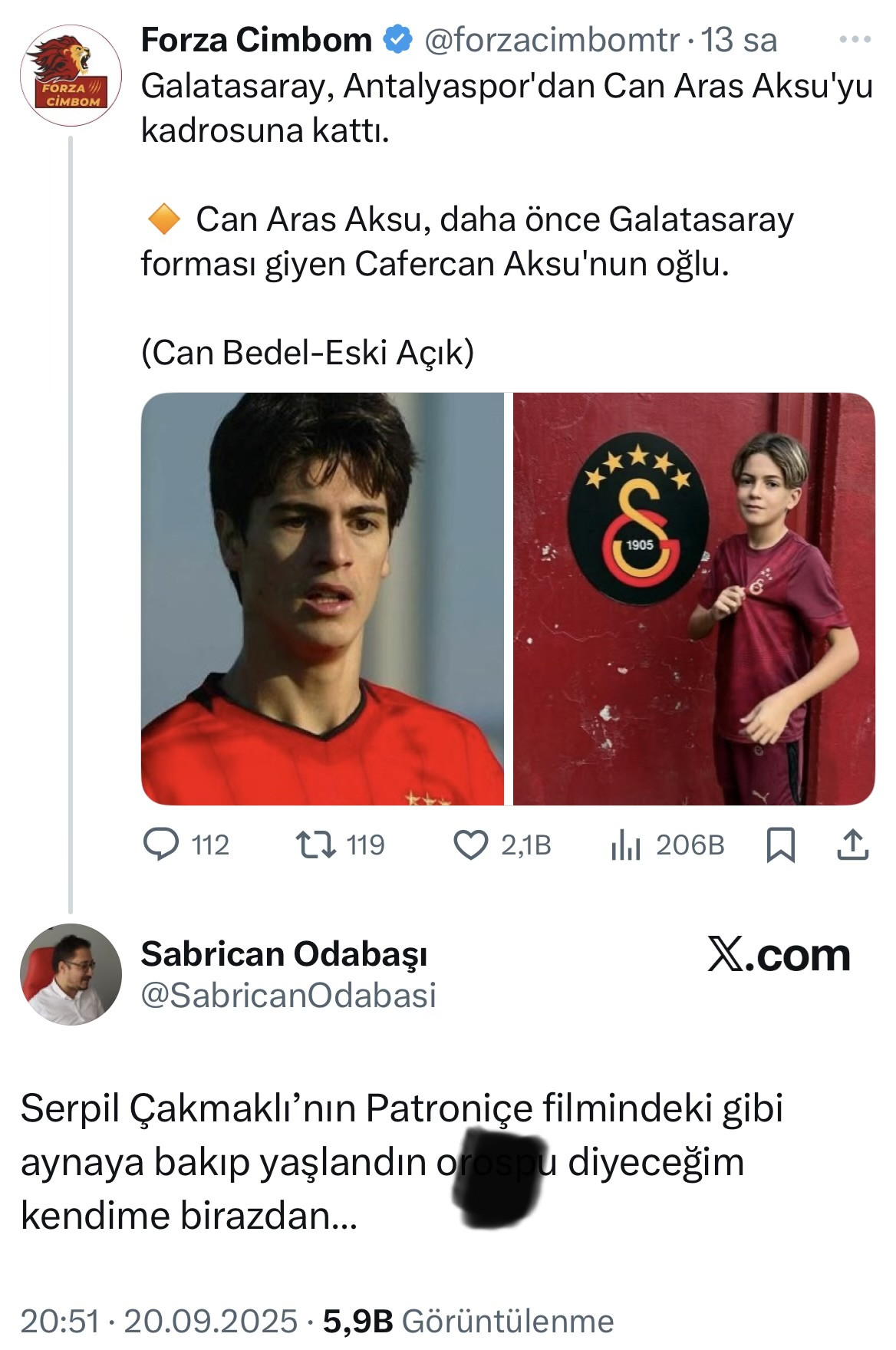
Task: Open Sabrican Odabaşı's profile avatar
Action: click(71, 974)
